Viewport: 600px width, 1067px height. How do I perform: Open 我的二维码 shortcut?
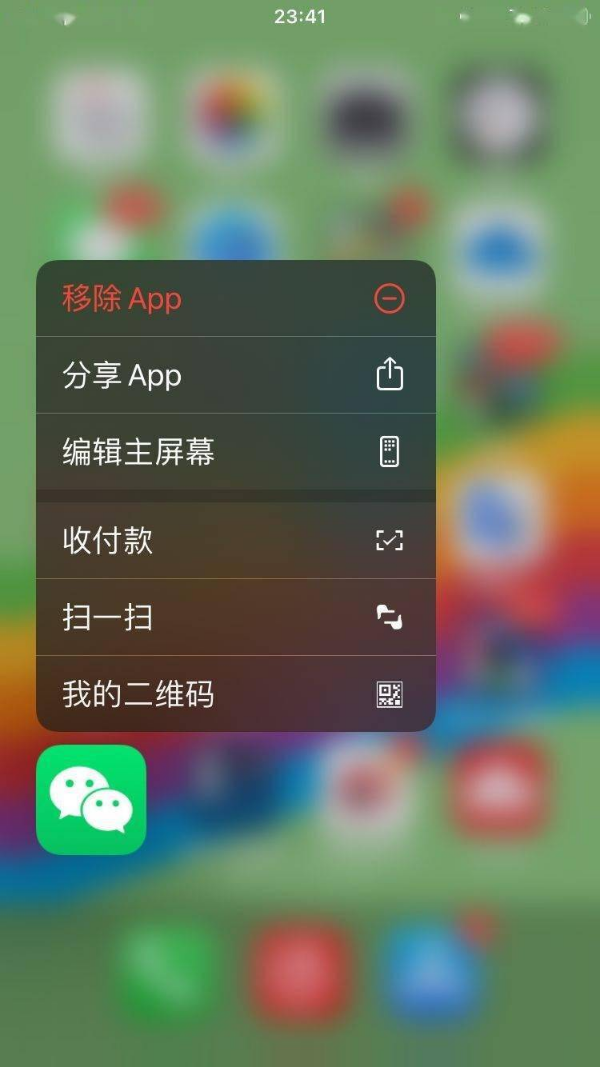235,693
